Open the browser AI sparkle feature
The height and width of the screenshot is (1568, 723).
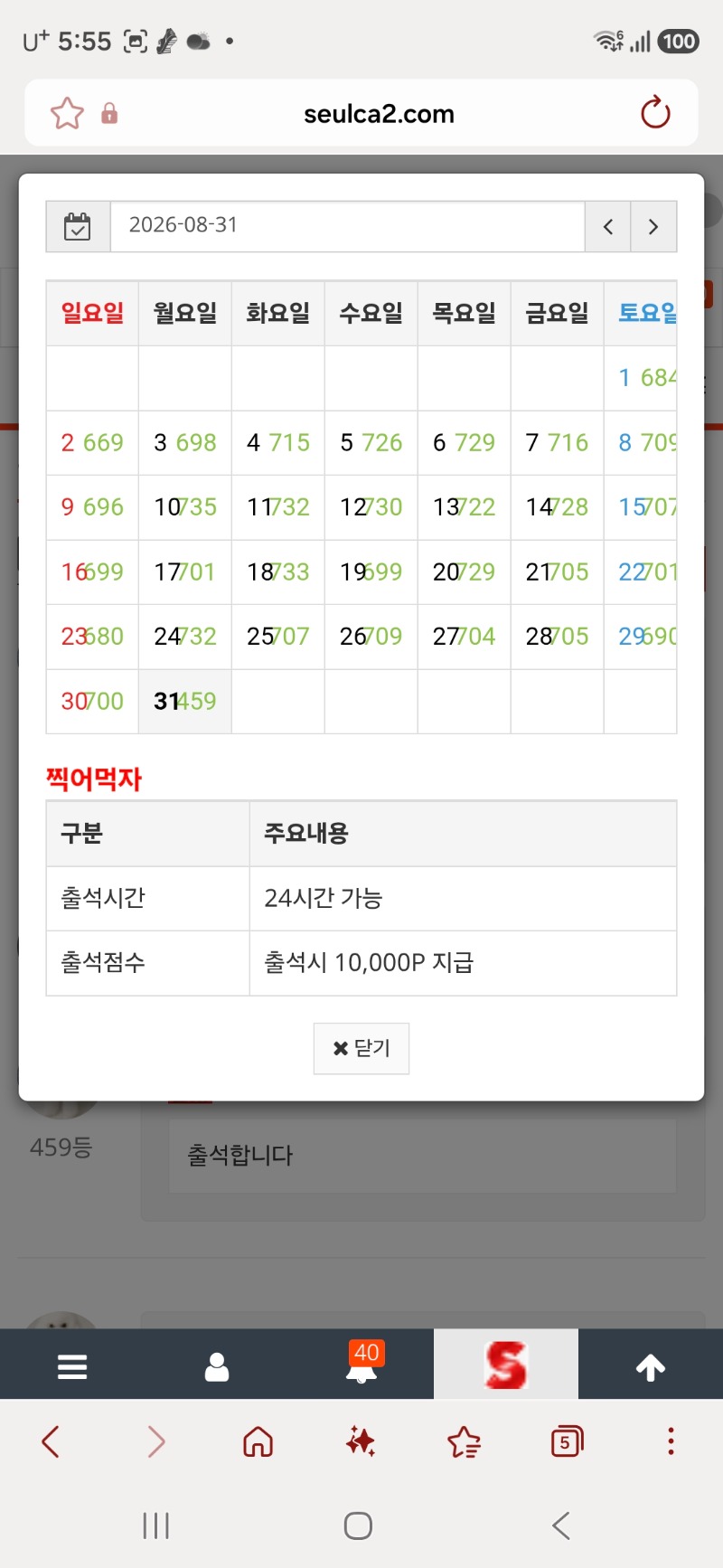(x=361, y=1441)
